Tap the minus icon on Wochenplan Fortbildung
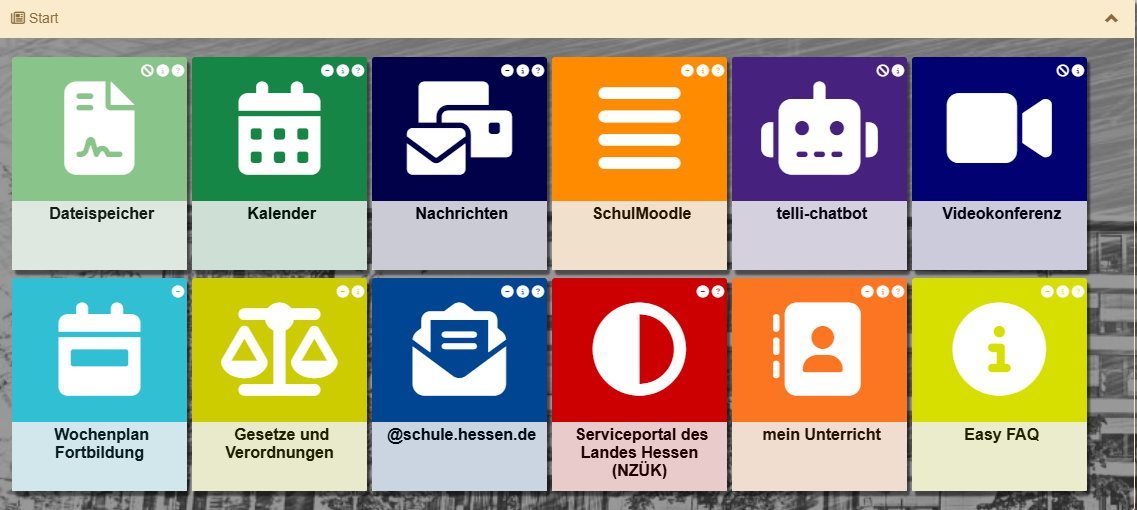The image size is (1137, 510). click(178, 291)
